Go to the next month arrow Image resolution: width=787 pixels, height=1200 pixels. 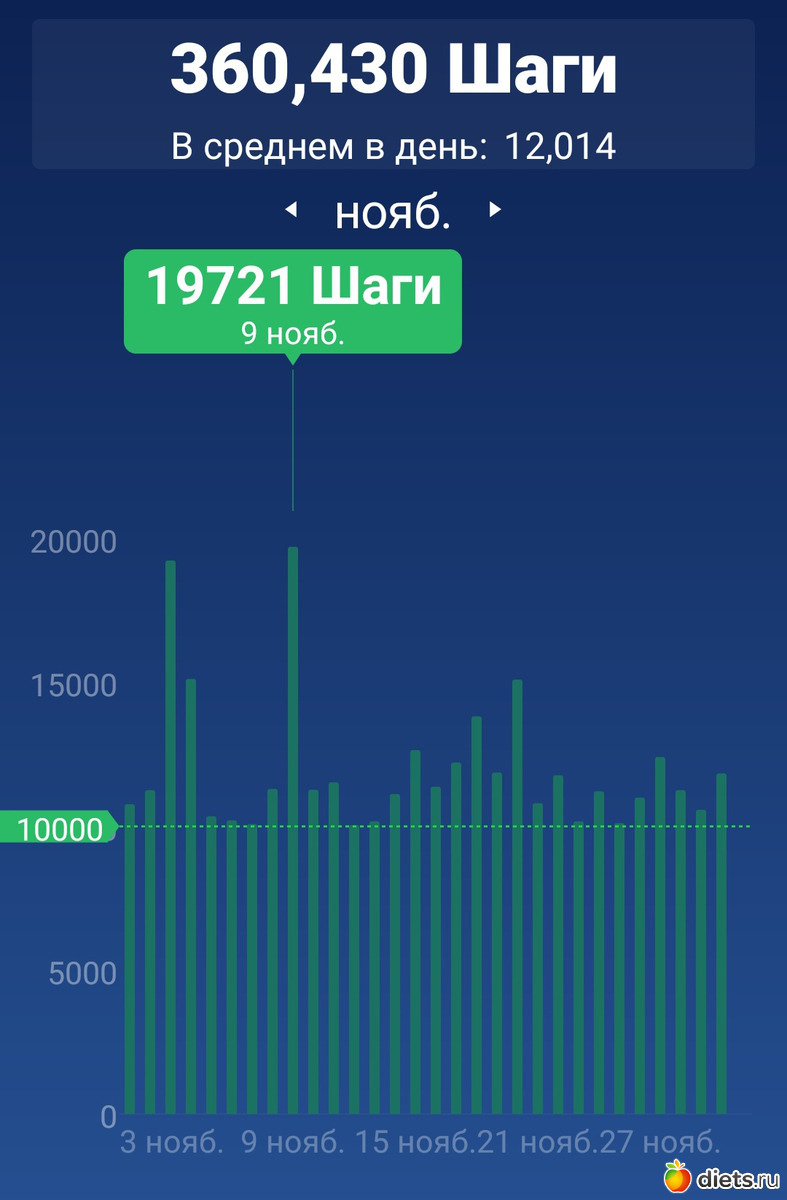[494, 211]
